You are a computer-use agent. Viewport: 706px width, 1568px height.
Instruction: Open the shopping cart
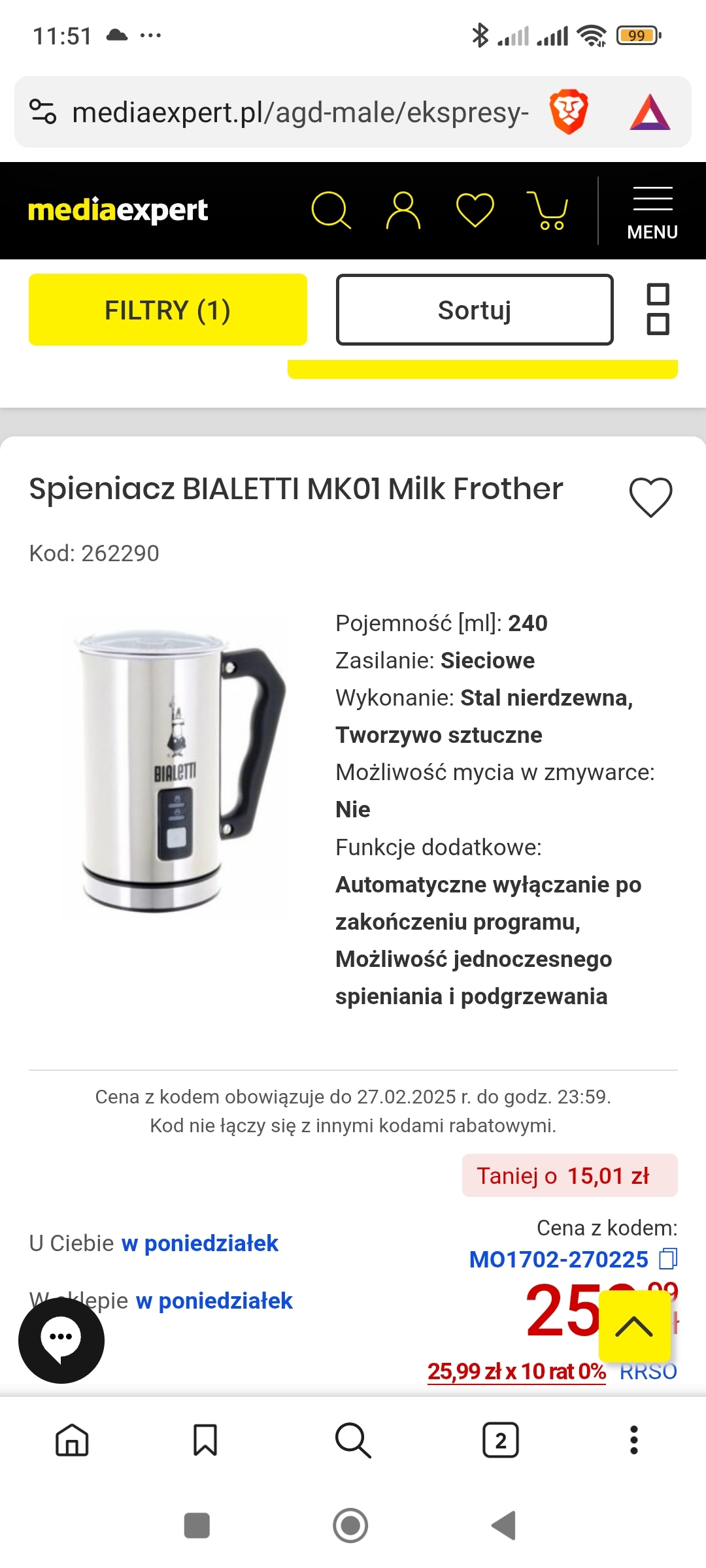(548, 210)
